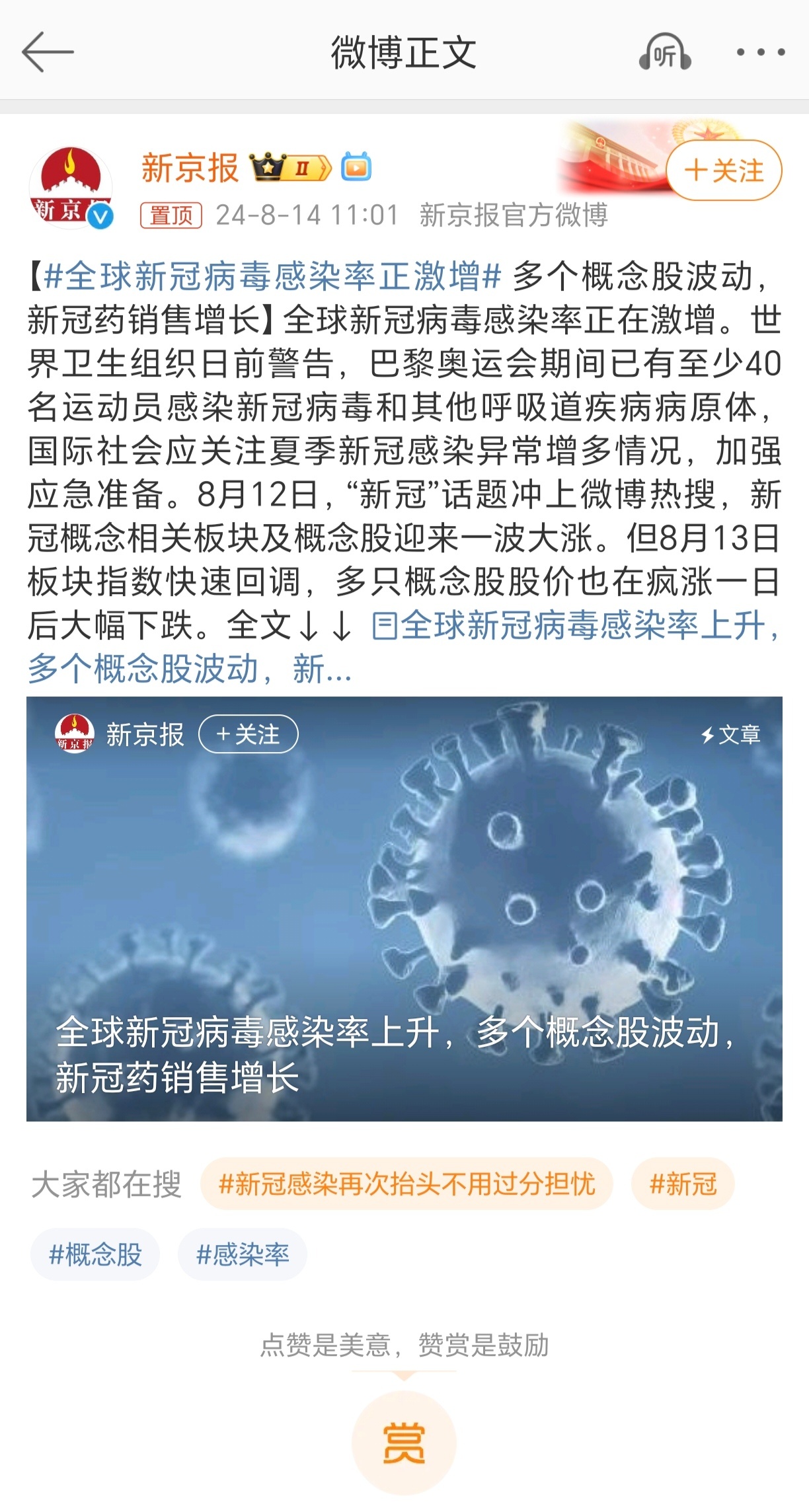Select the #感染率 search chip
809x1512 pixels.
(243, 1254)
